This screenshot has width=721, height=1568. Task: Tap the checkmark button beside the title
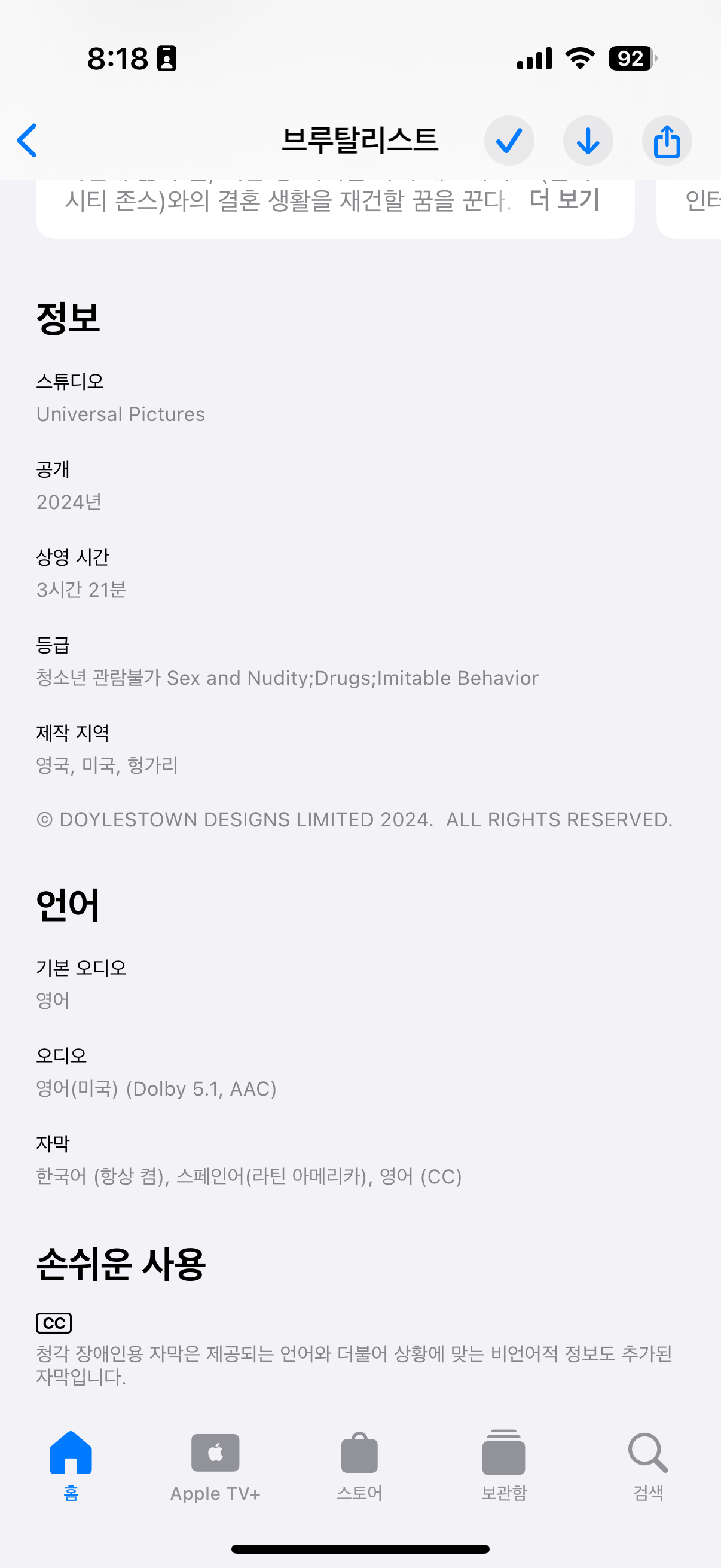pos(509,141)
